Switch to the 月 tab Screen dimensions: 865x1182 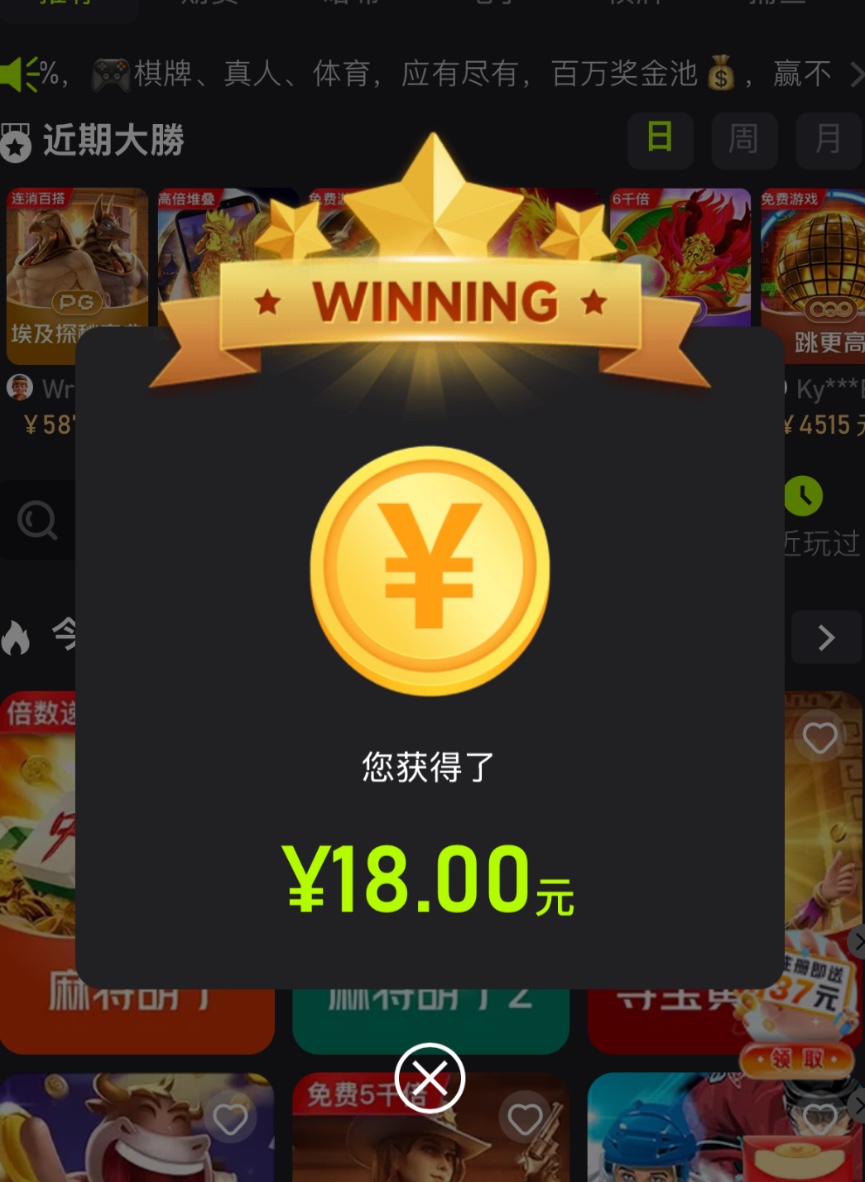click(828, 140)
